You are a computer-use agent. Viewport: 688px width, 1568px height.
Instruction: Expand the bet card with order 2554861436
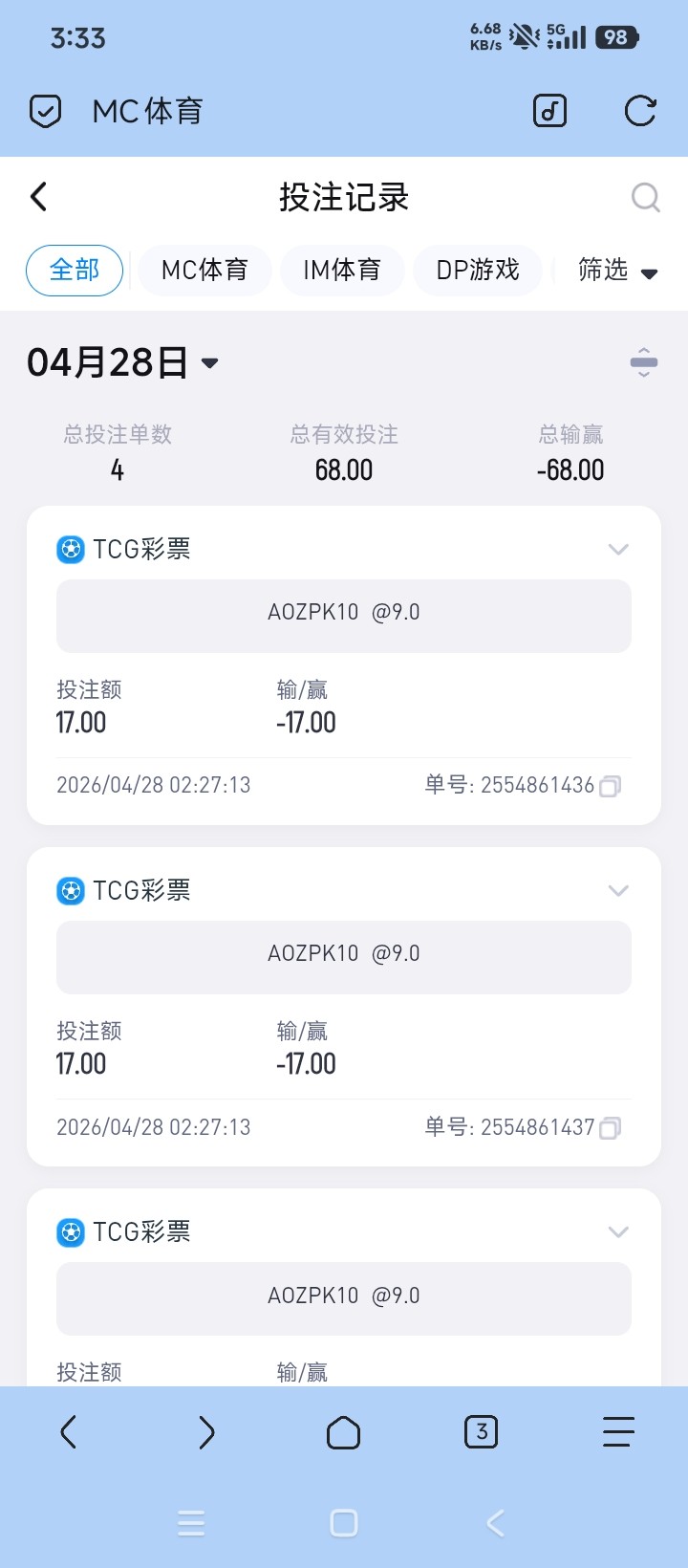click(x=618, y=549)
